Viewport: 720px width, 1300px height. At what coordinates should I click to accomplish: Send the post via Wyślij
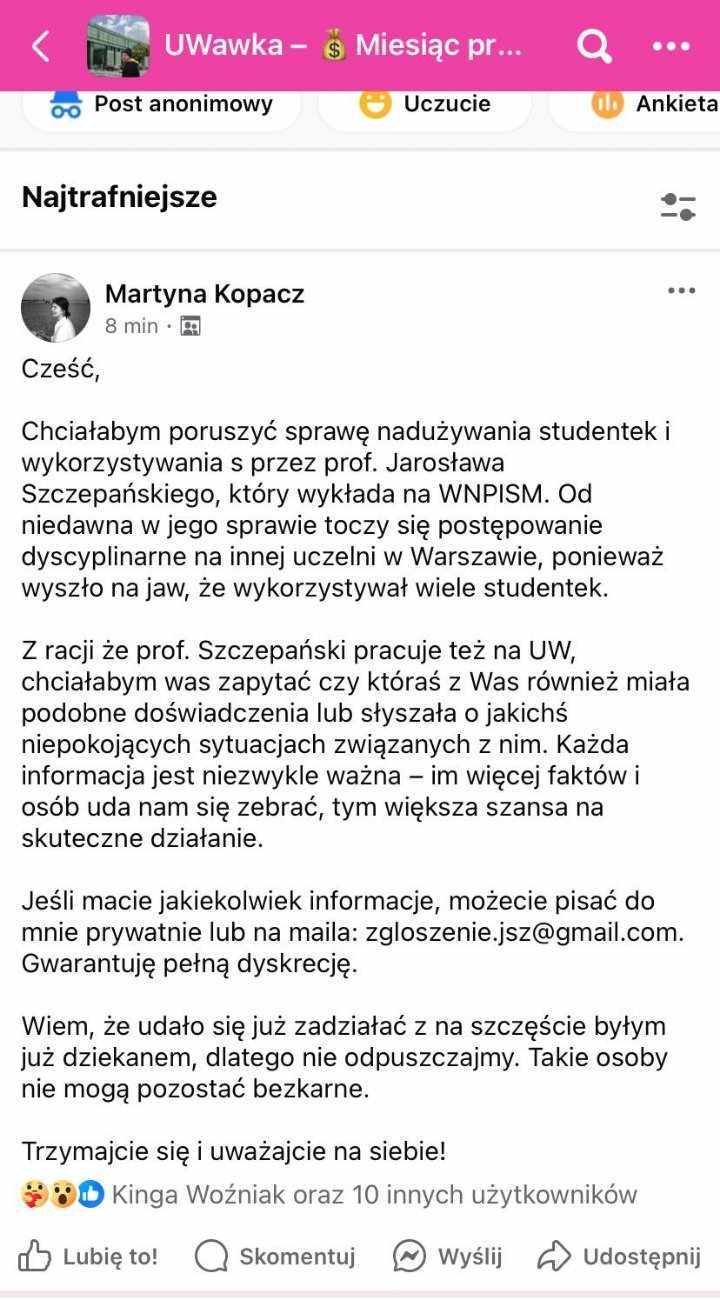[x=447, y=1256]
